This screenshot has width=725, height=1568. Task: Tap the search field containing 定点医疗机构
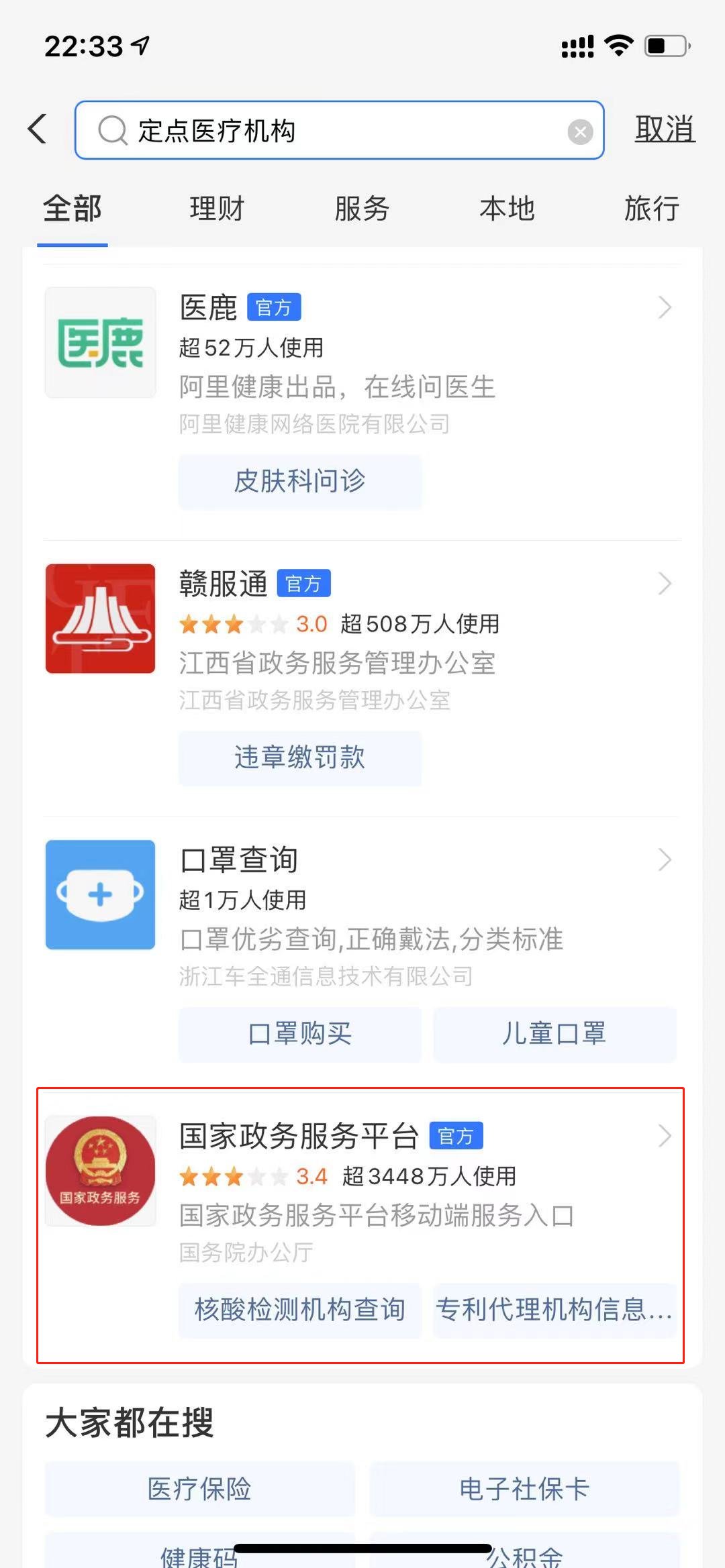pyautogui.click(x=336, y=131)
